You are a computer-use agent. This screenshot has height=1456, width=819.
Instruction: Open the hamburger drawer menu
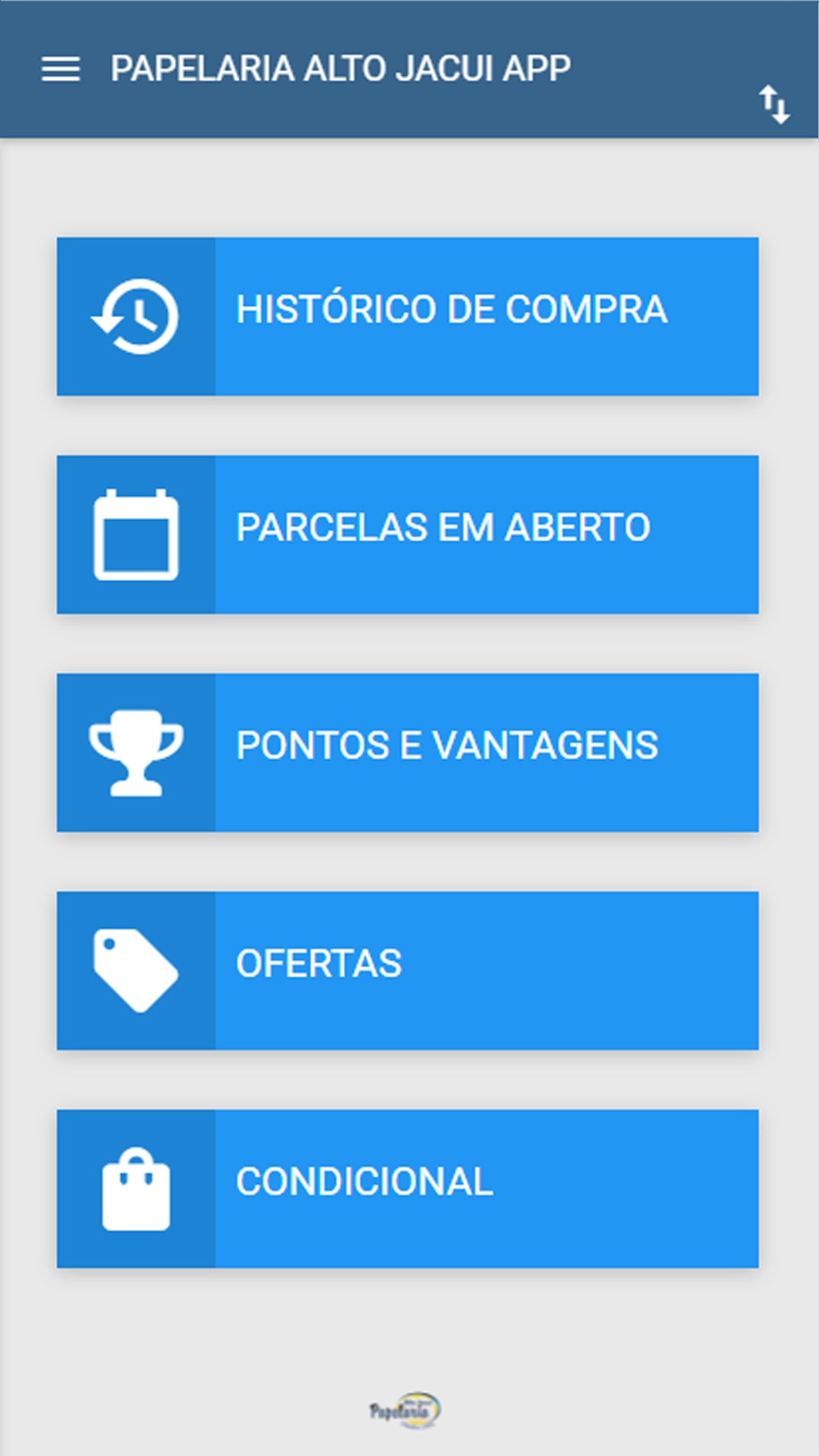point(61,70)
